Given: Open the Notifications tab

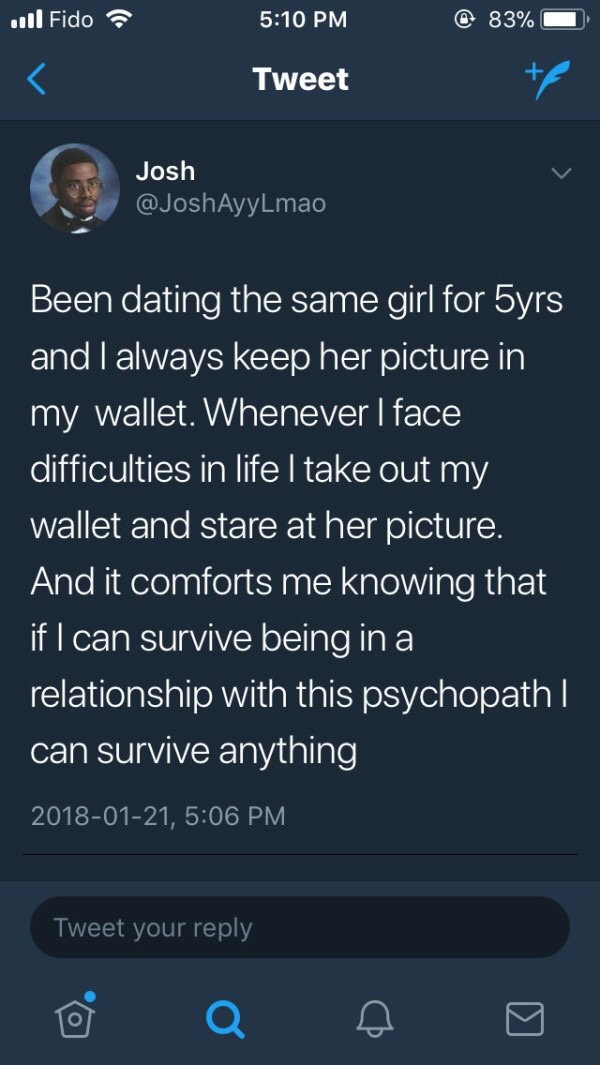Looking at the screenshot, I should [x=375, y=1019].
